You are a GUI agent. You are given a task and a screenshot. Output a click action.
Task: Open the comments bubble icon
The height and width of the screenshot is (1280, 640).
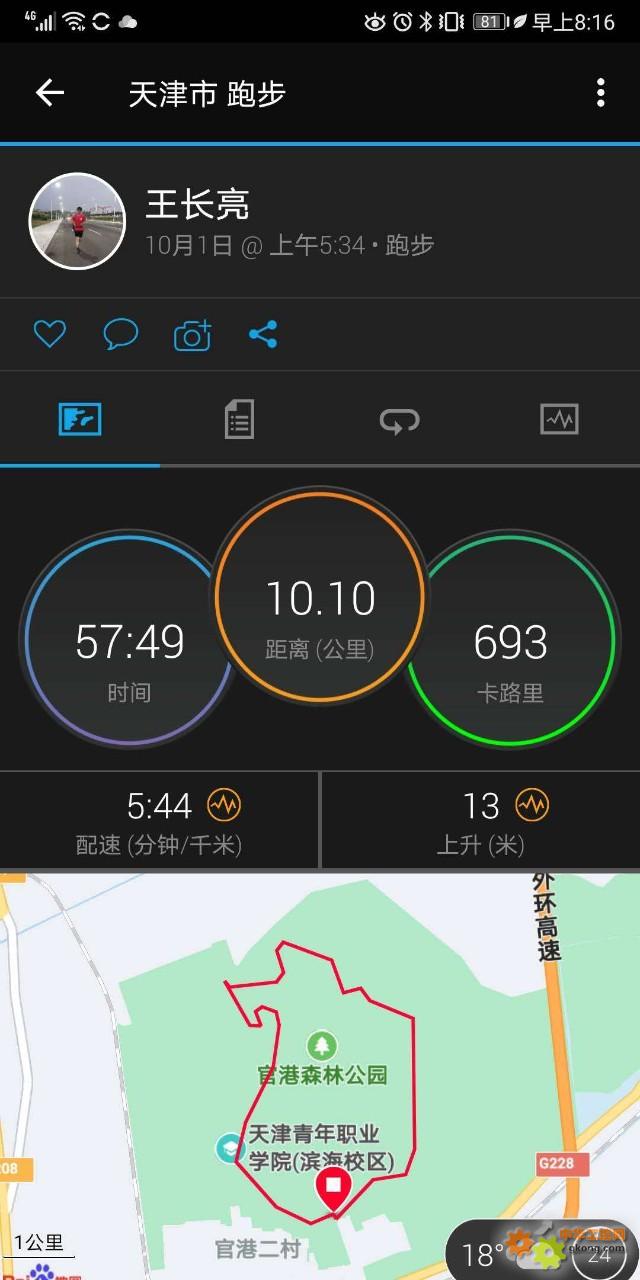point(121,334)
